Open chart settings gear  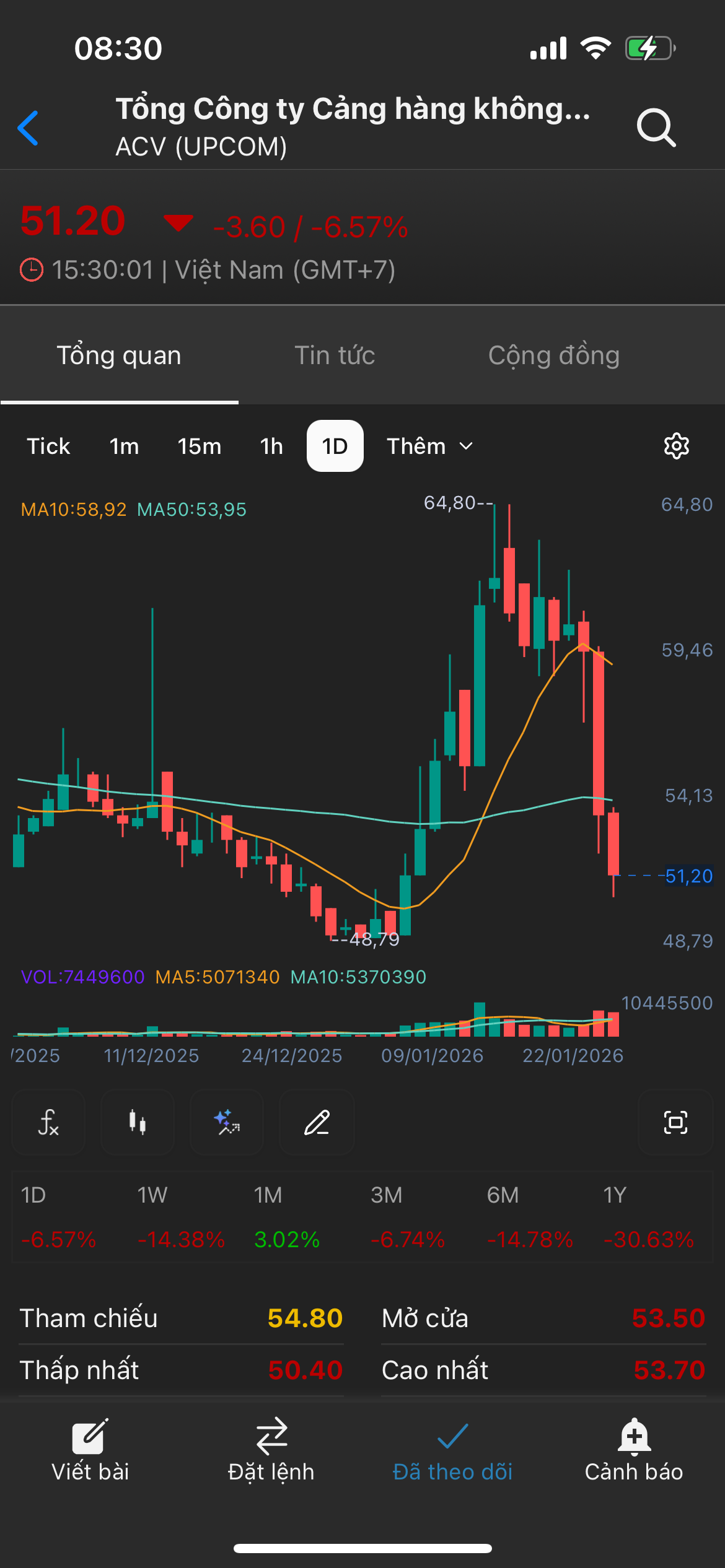tap(676, 446)
